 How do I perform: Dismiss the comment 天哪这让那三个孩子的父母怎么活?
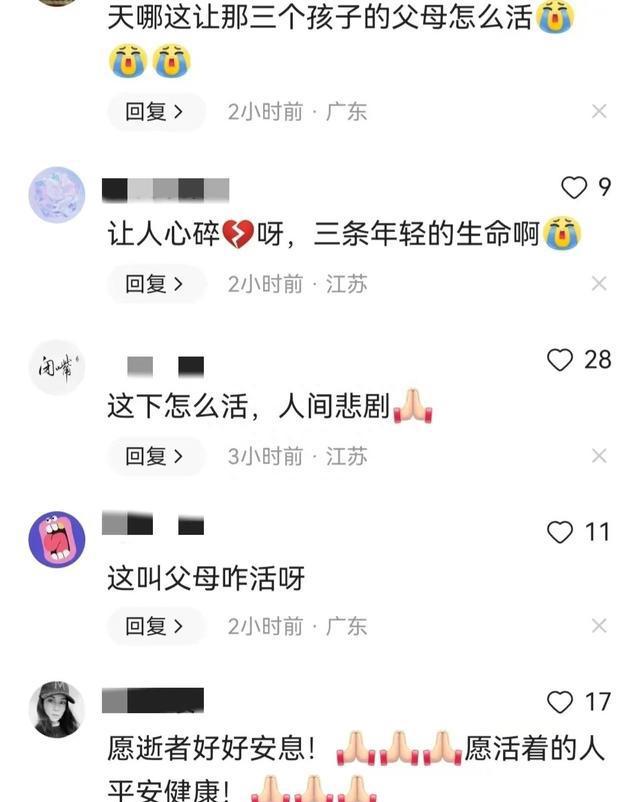click(x=599, y=112)
